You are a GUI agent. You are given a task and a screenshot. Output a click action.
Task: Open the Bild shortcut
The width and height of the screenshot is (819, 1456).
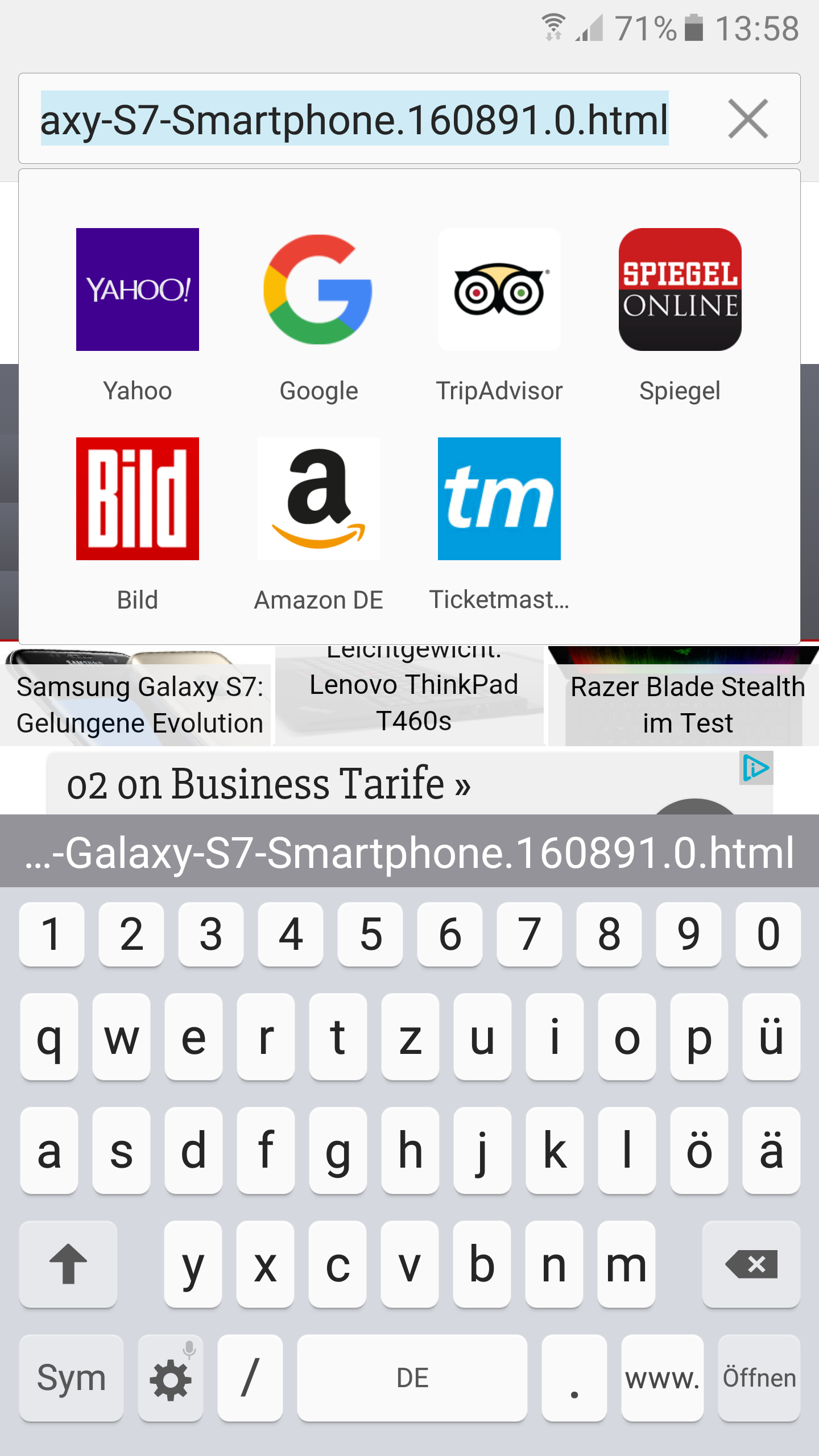point(137,499)
